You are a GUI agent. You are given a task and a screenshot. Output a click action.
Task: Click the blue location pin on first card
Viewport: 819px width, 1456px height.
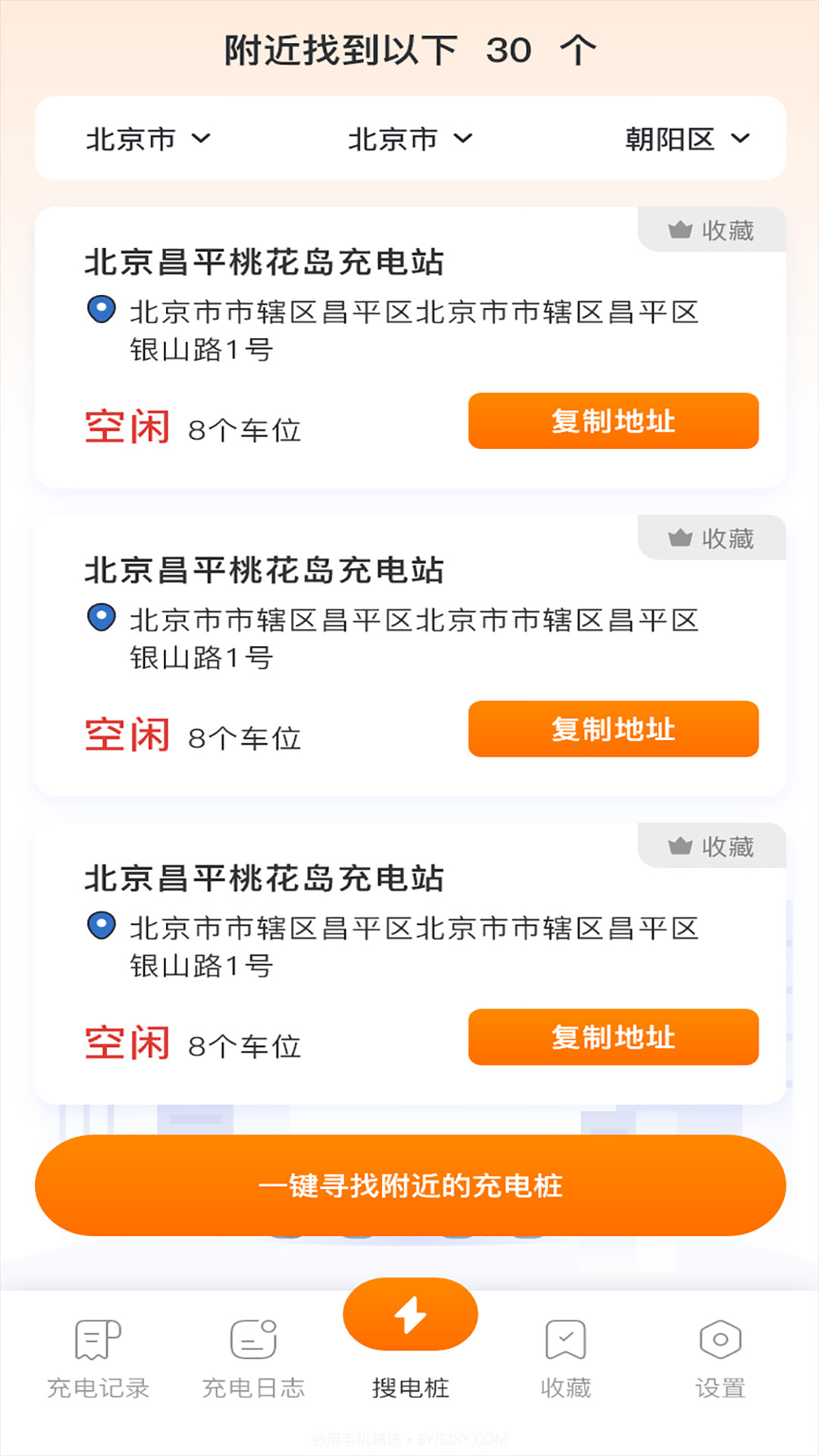tap(99, 307)
